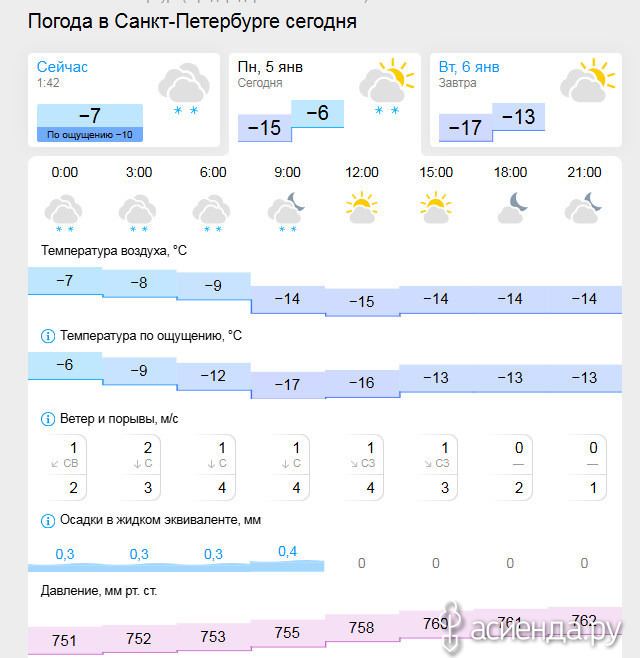
Task: Switch to Вт, 6 янв tomorrow forecast
Action: (469, 67)
